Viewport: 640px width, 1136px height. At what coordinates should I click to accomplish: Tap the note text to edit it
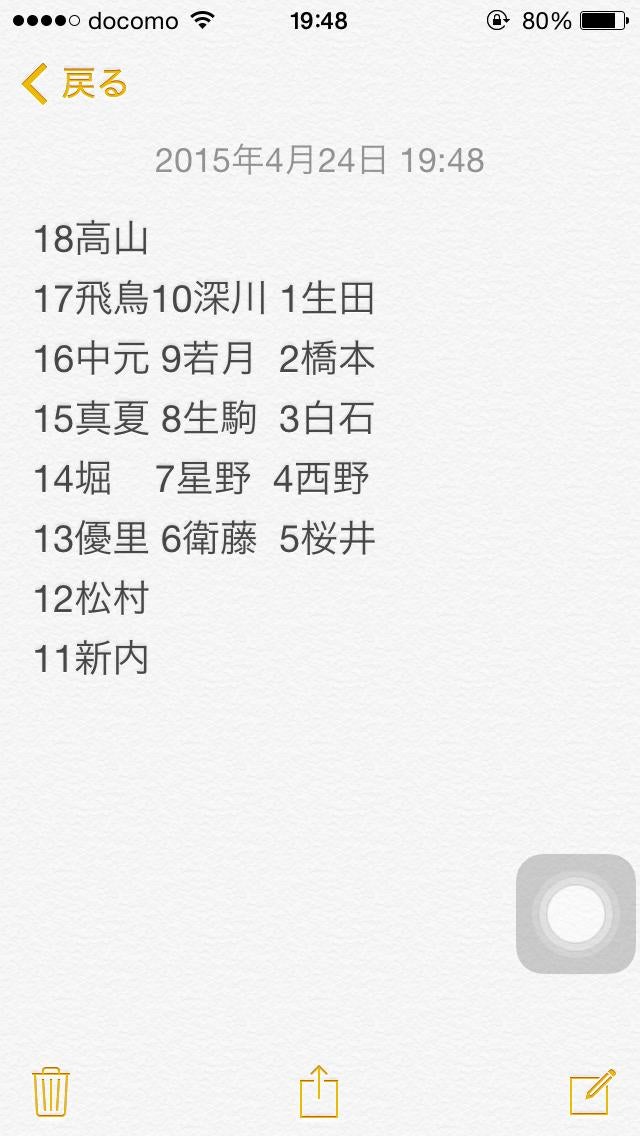tap(205, 450)
